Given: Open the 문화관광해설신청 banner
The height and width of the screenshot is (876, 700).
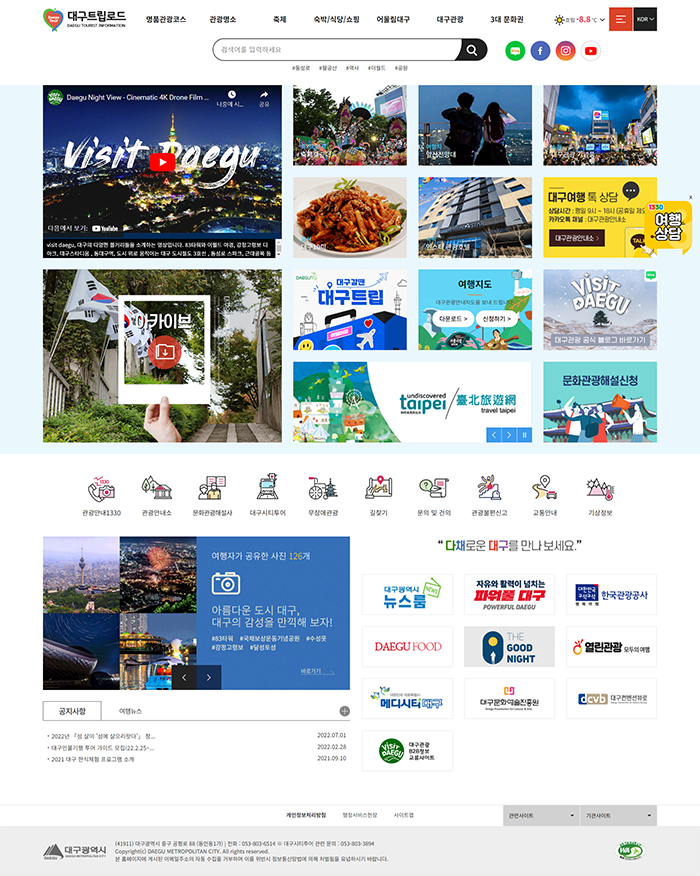Looking at the screenshot, I should click(600, 401).
